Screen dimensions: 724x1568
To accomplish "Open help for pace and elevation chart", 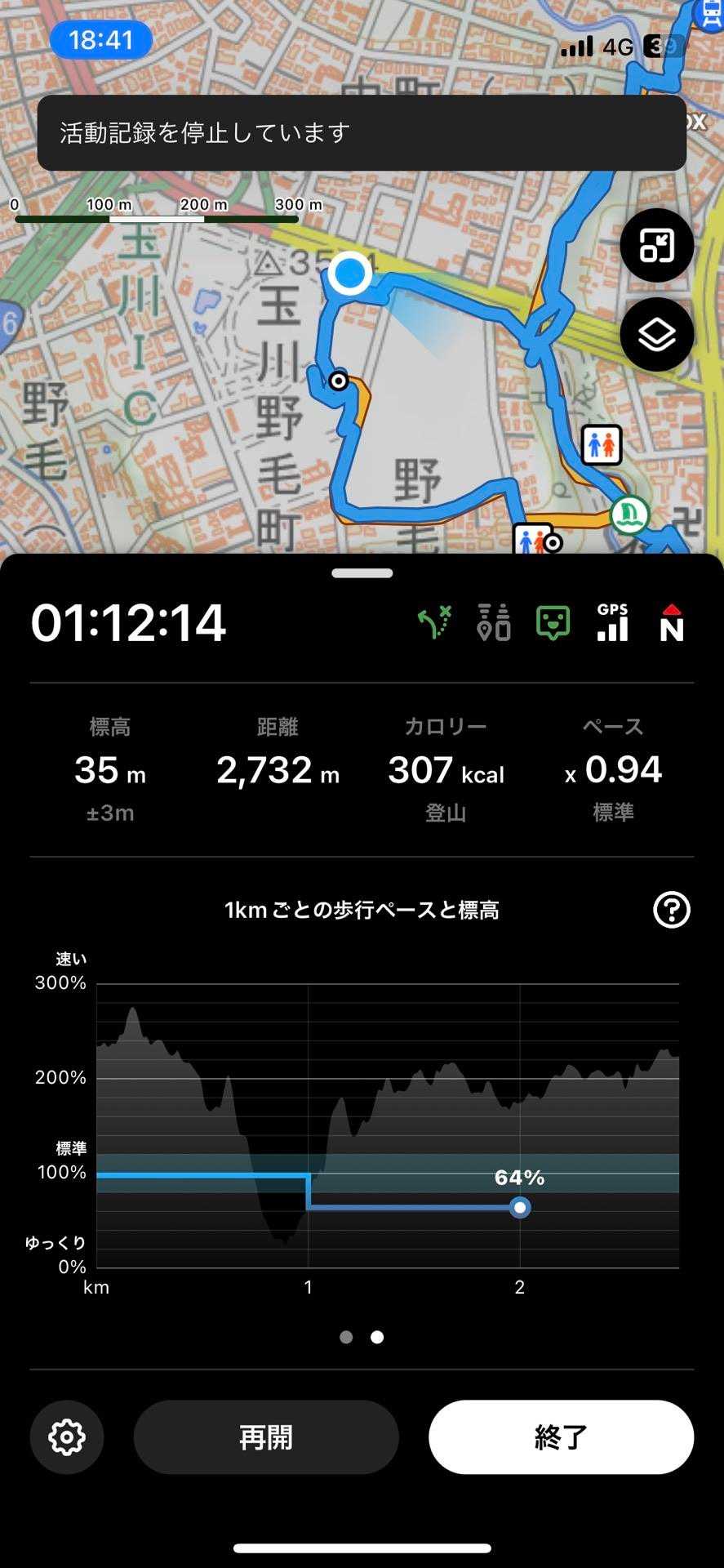I will click(672, 909).
